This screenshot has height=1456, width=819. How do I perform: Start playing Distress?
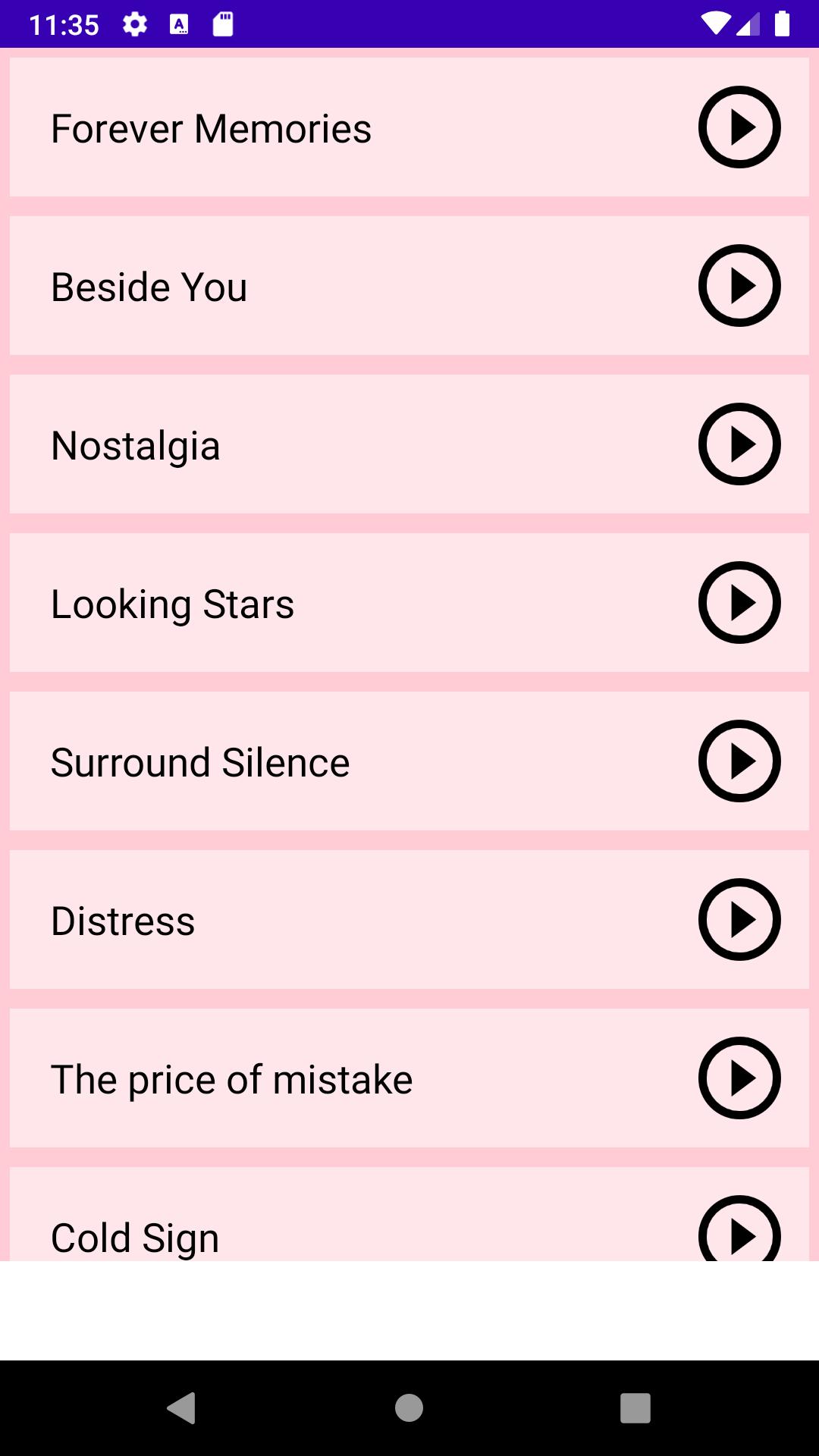pos(739,920)
